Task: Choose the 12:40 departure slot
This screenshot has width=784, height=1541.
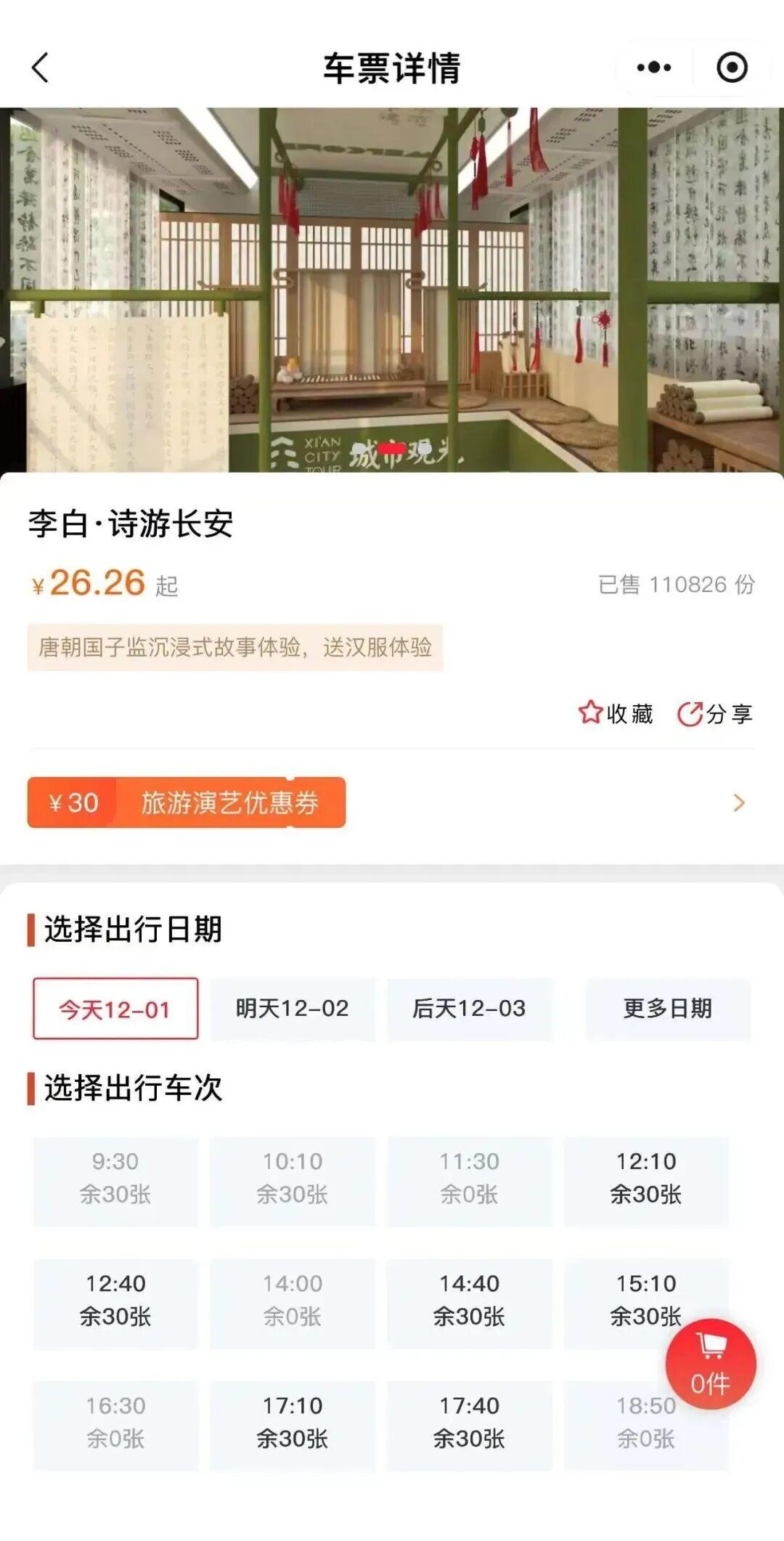Action: (x=115, y=1300)
